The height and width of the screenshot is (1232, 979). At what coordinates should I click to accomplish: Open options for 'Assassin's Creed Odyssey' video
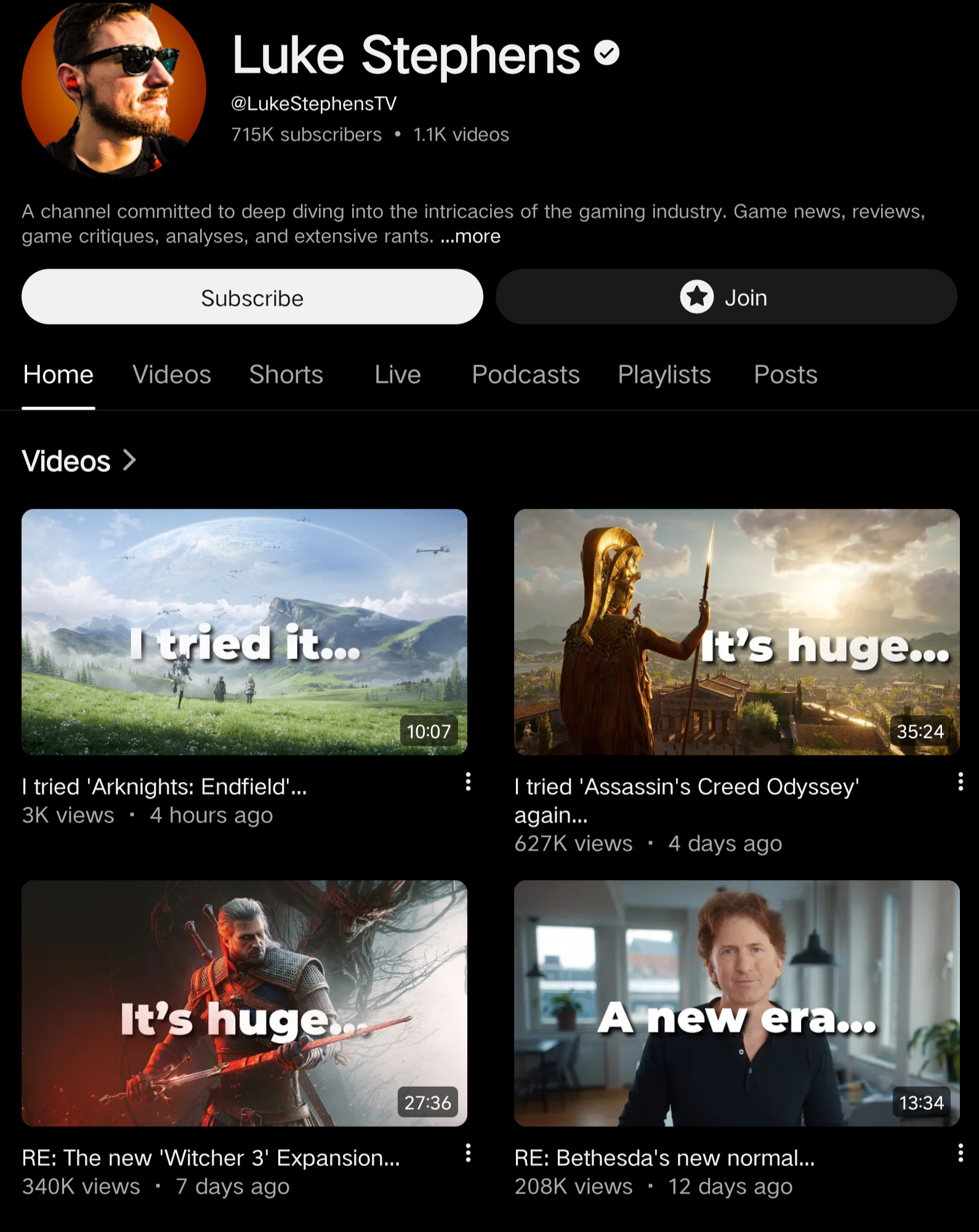tap(961, 782)
